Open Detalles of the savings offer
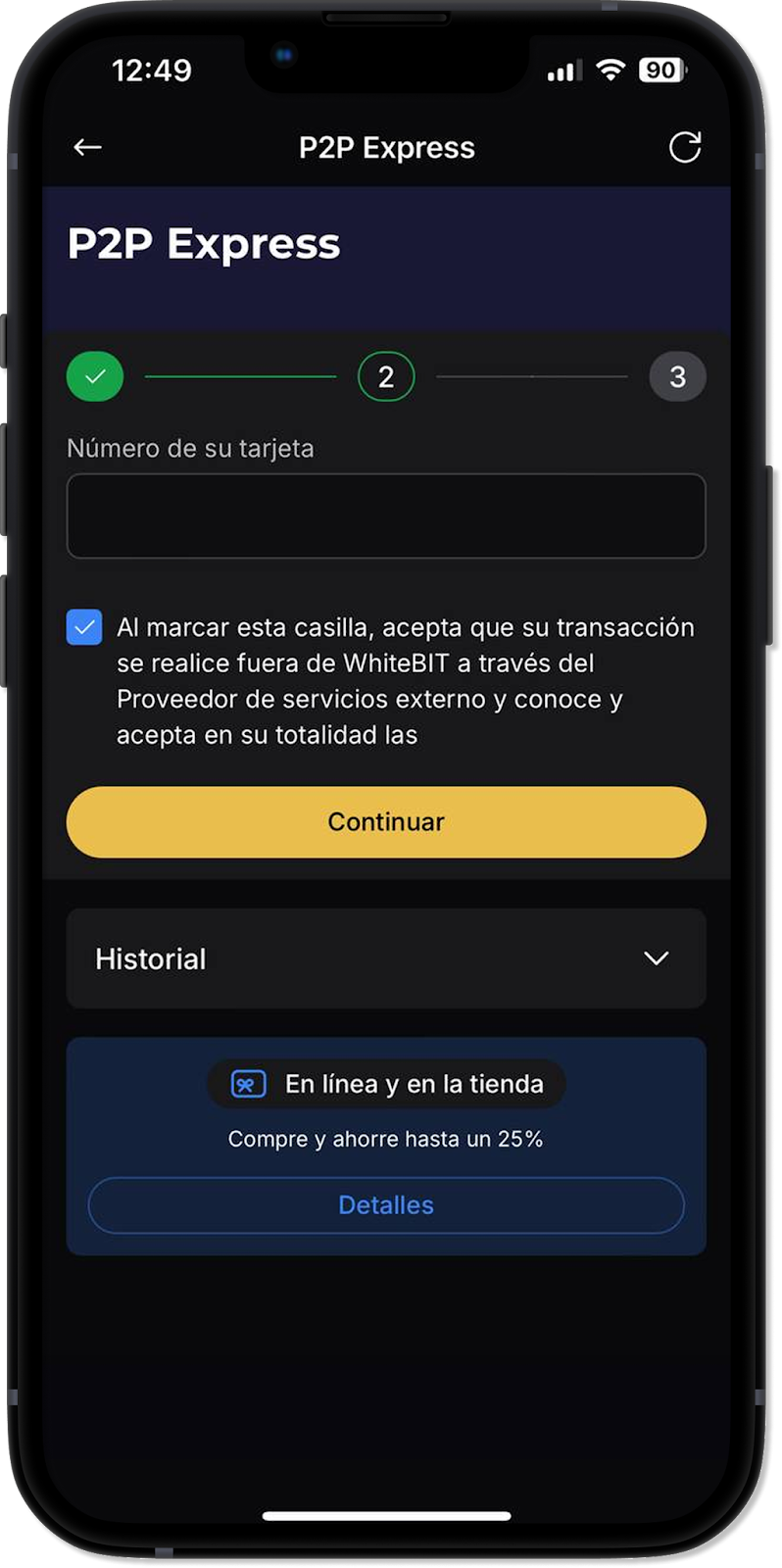 click(386, 1205)
